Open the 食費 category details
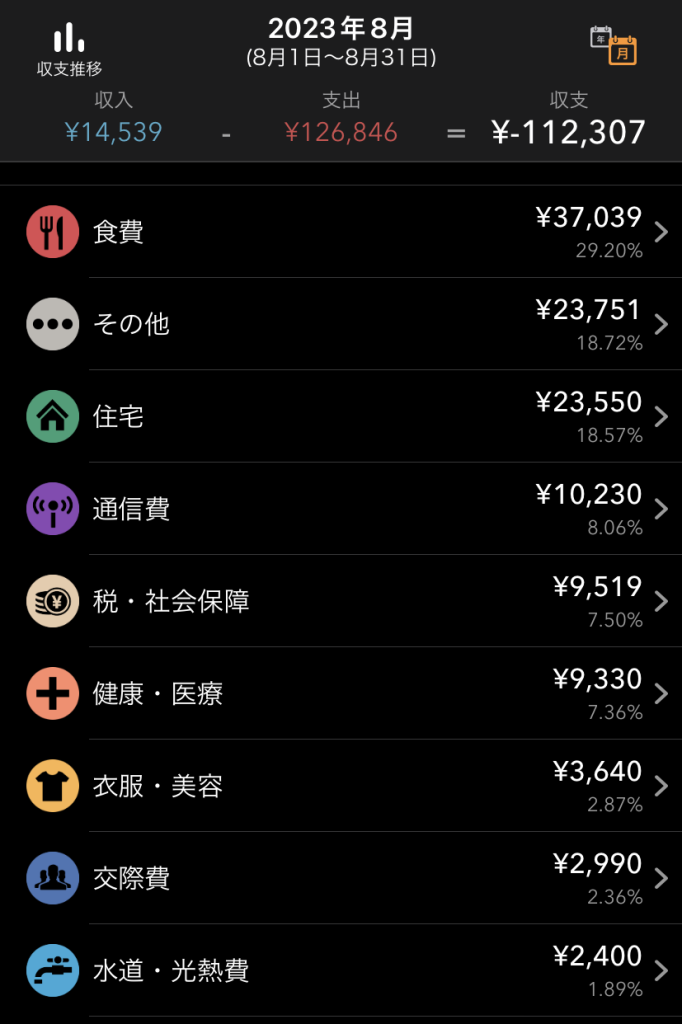Viewport: 682px width, 1024px height. tap(341, 232)
